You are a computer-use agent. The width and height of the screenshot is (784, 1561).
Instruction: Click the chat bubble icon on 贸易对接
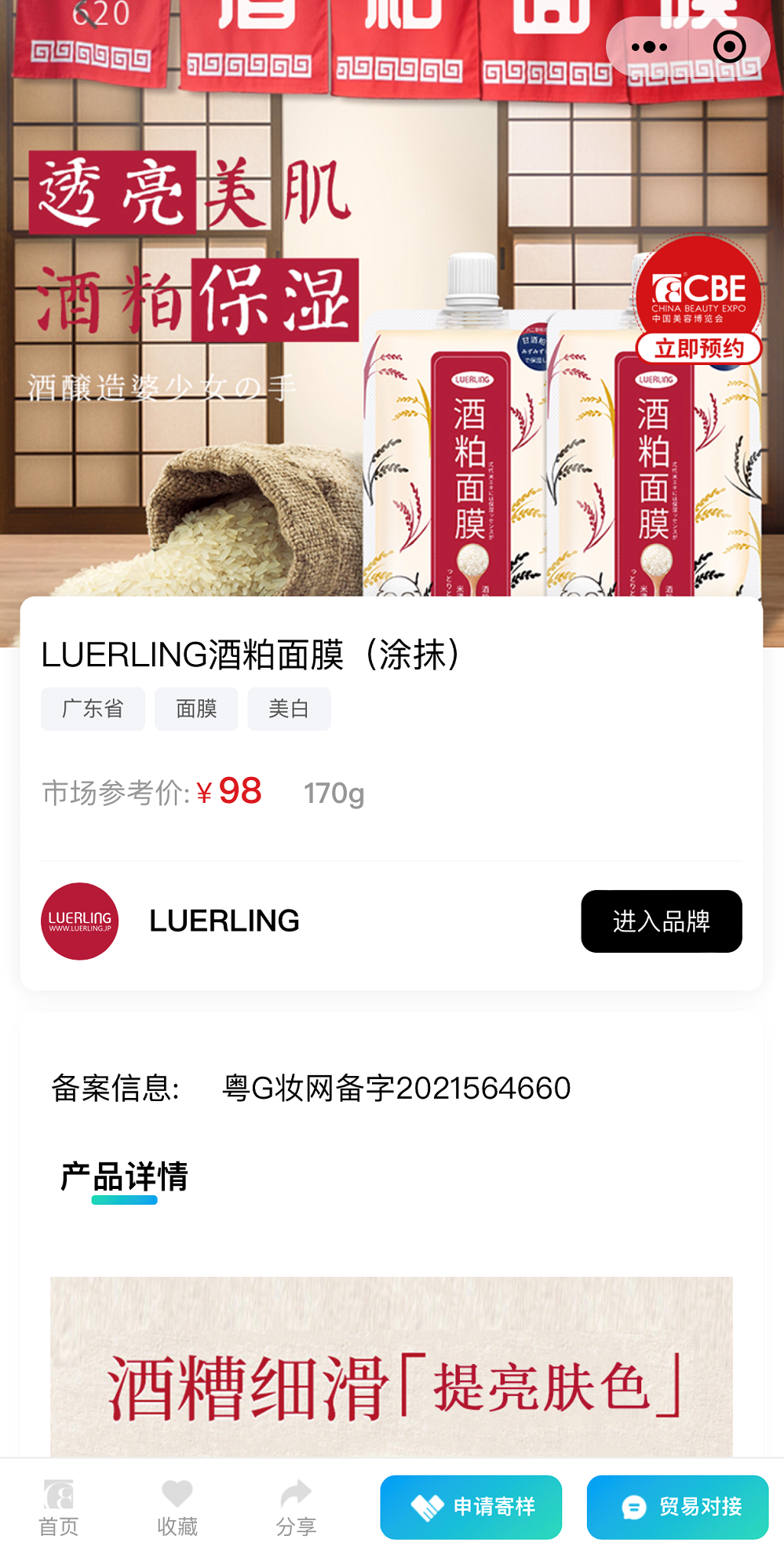tap(633, 1506)
